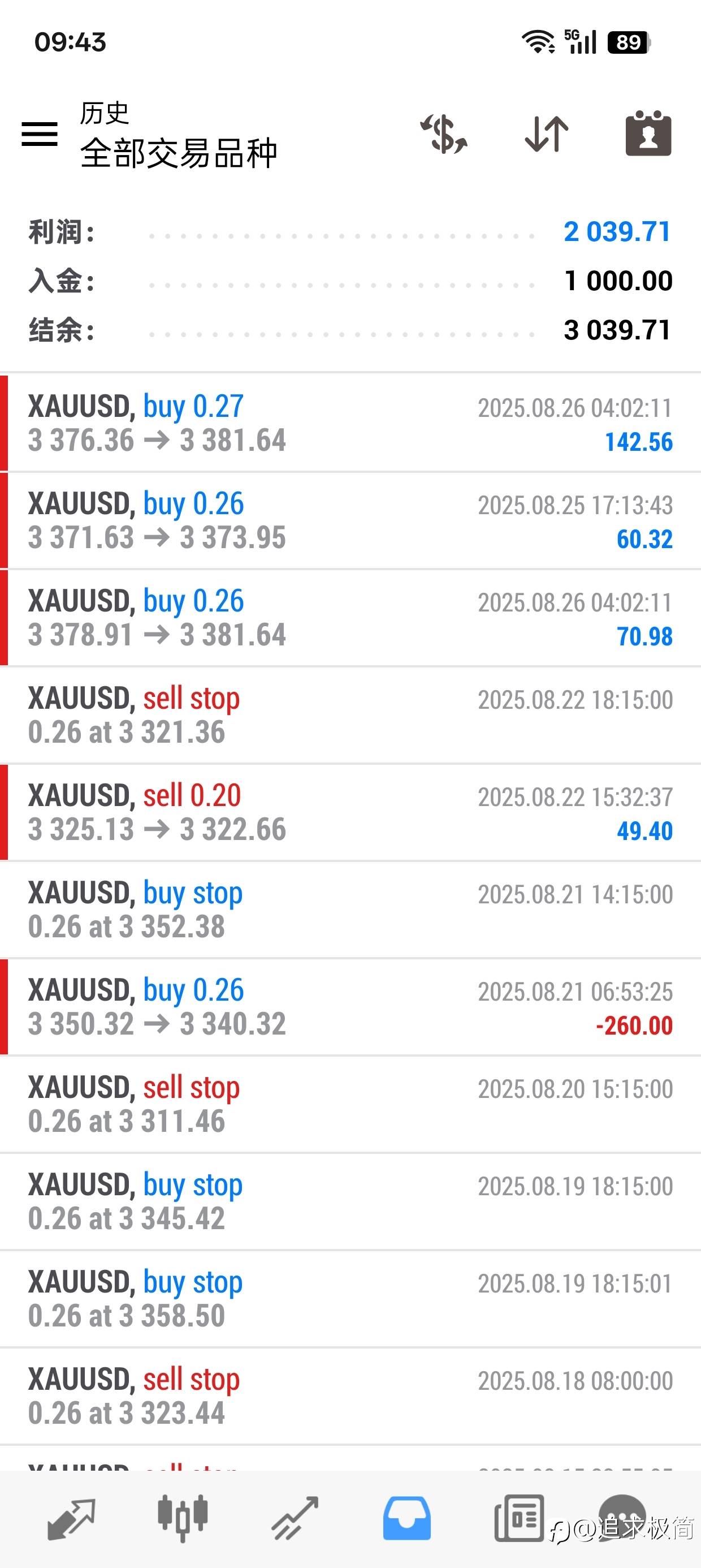Open the buy 0.26 trade with 60.32 profit
Screen dimensions: 701x1568
click(x=350, y=520)
